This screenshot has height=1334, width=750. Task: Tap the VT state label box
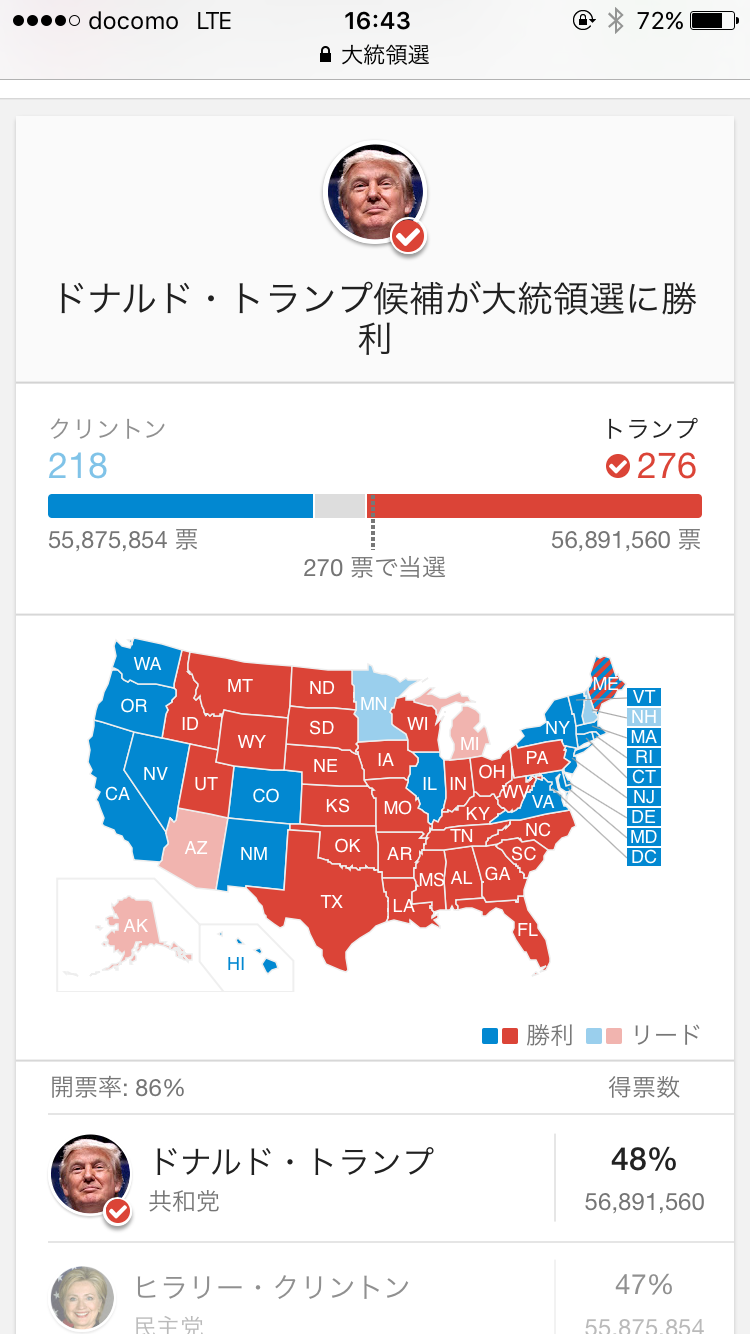[644, 697]
